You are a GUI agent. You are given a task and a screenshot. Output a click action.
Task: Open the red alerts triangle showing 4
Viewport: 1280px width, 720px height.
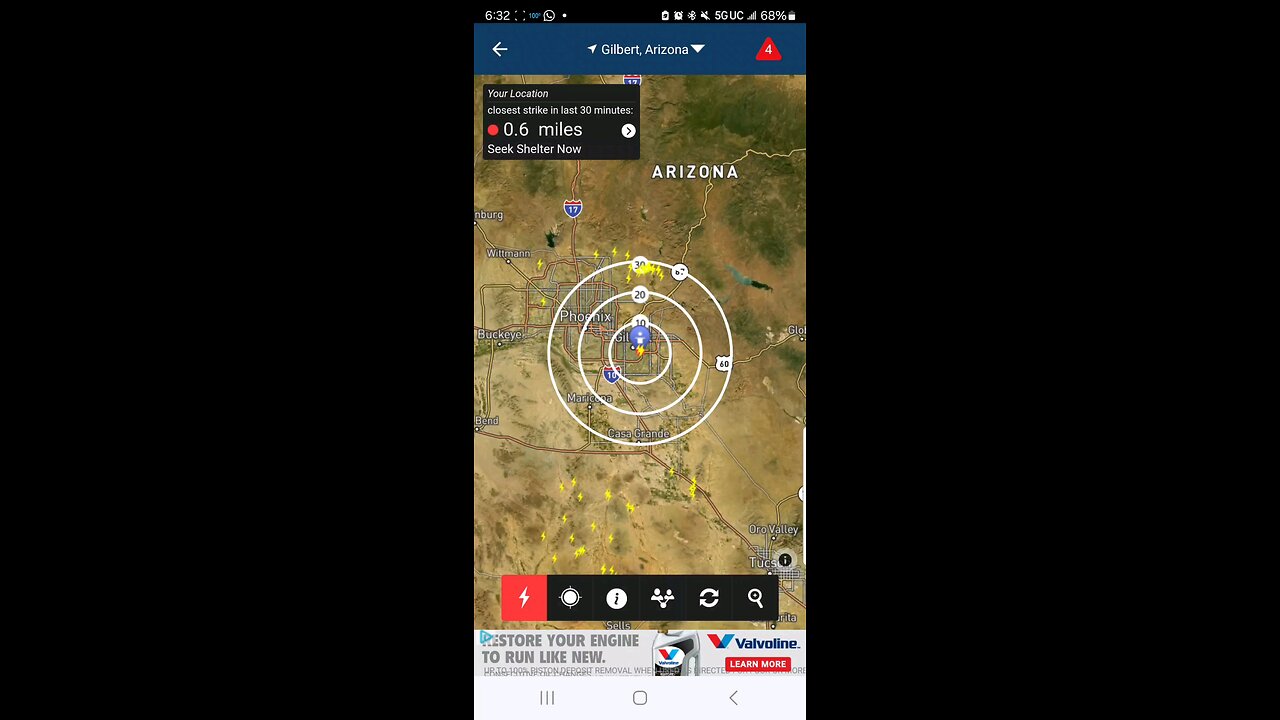[768, 49]
